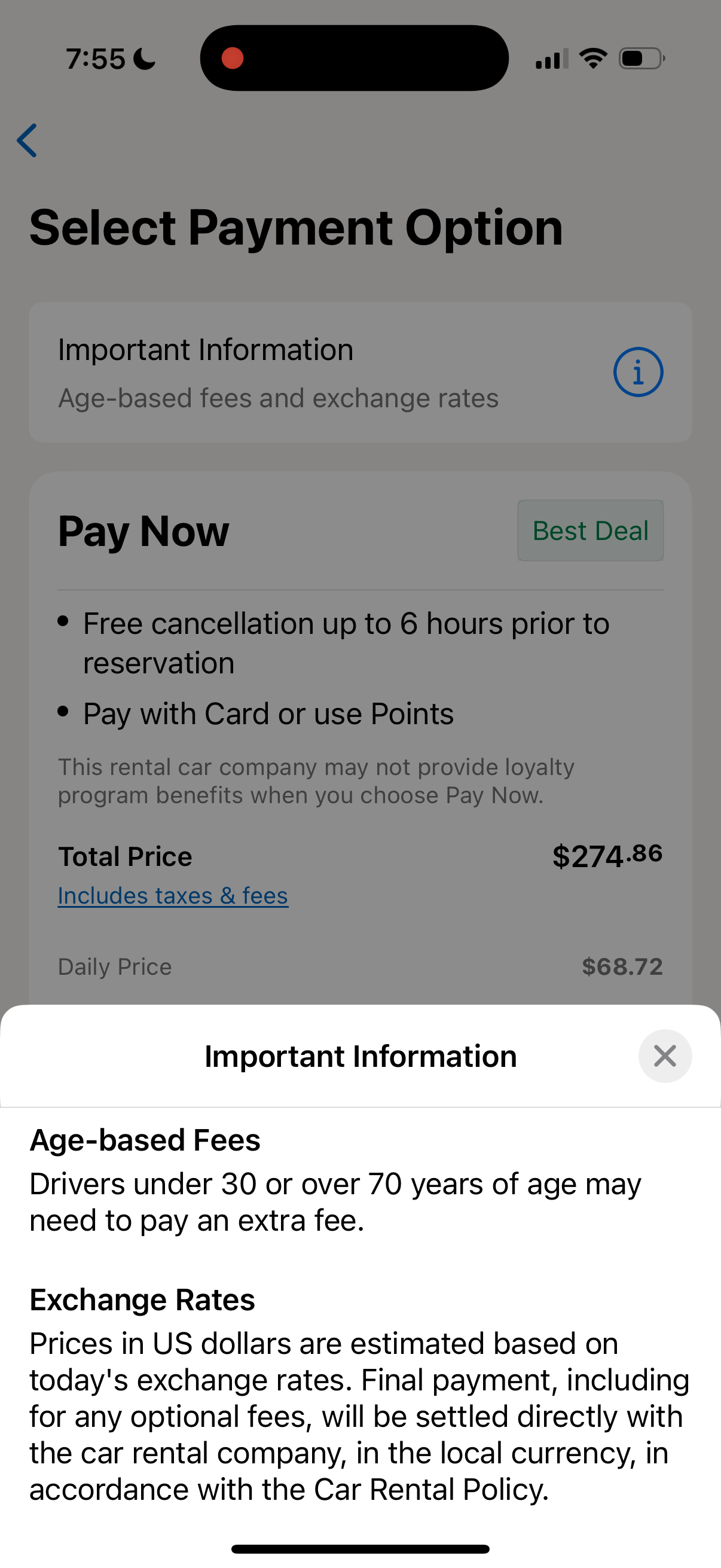Open the Includes taxes & fees link
This screenshot has height=1568, width=721.
click(173, 895)
